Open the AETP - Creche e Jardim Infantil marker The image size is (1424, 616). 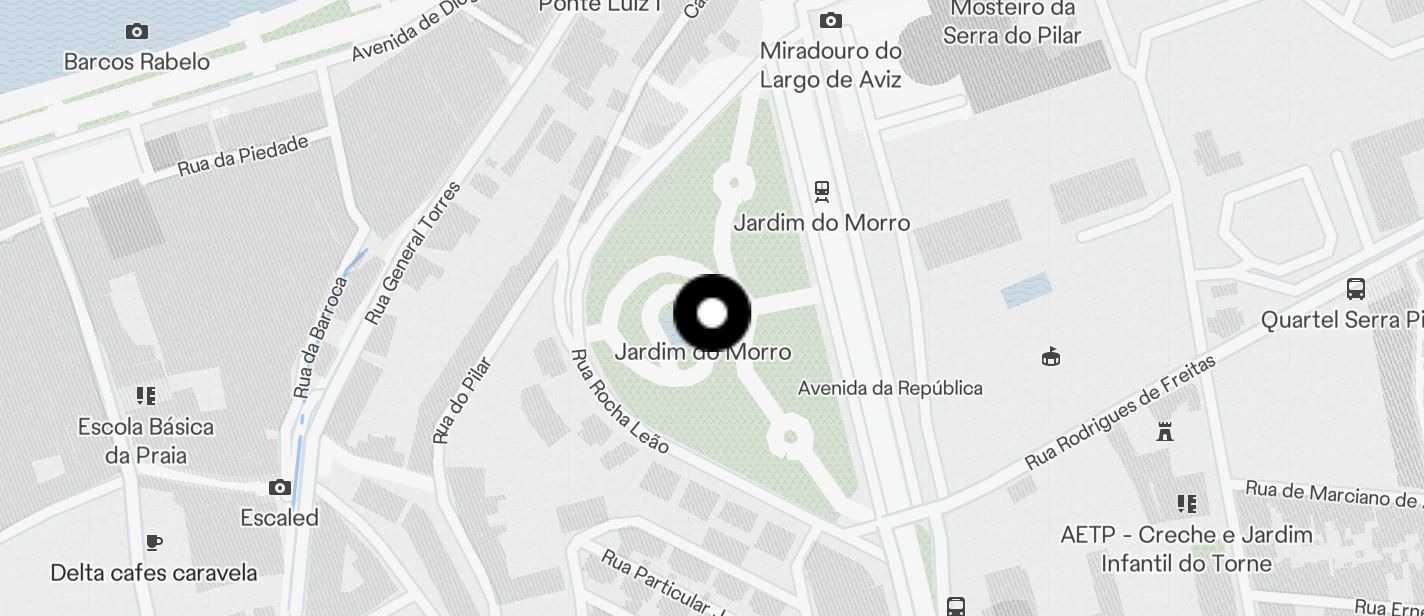pyautogui.click(x=1186, y=503)
